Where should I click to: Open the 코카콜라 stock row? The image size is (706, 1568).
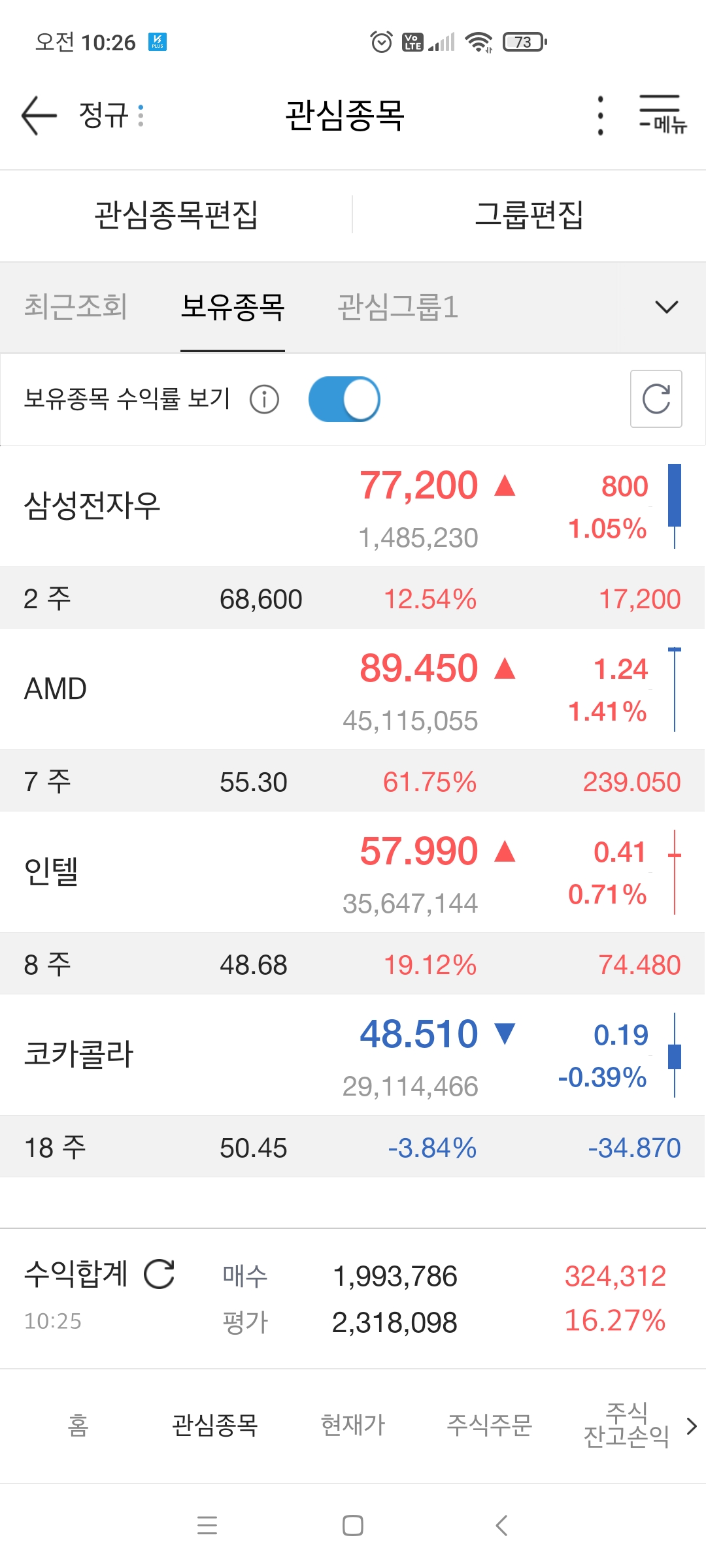(353, 1055)
